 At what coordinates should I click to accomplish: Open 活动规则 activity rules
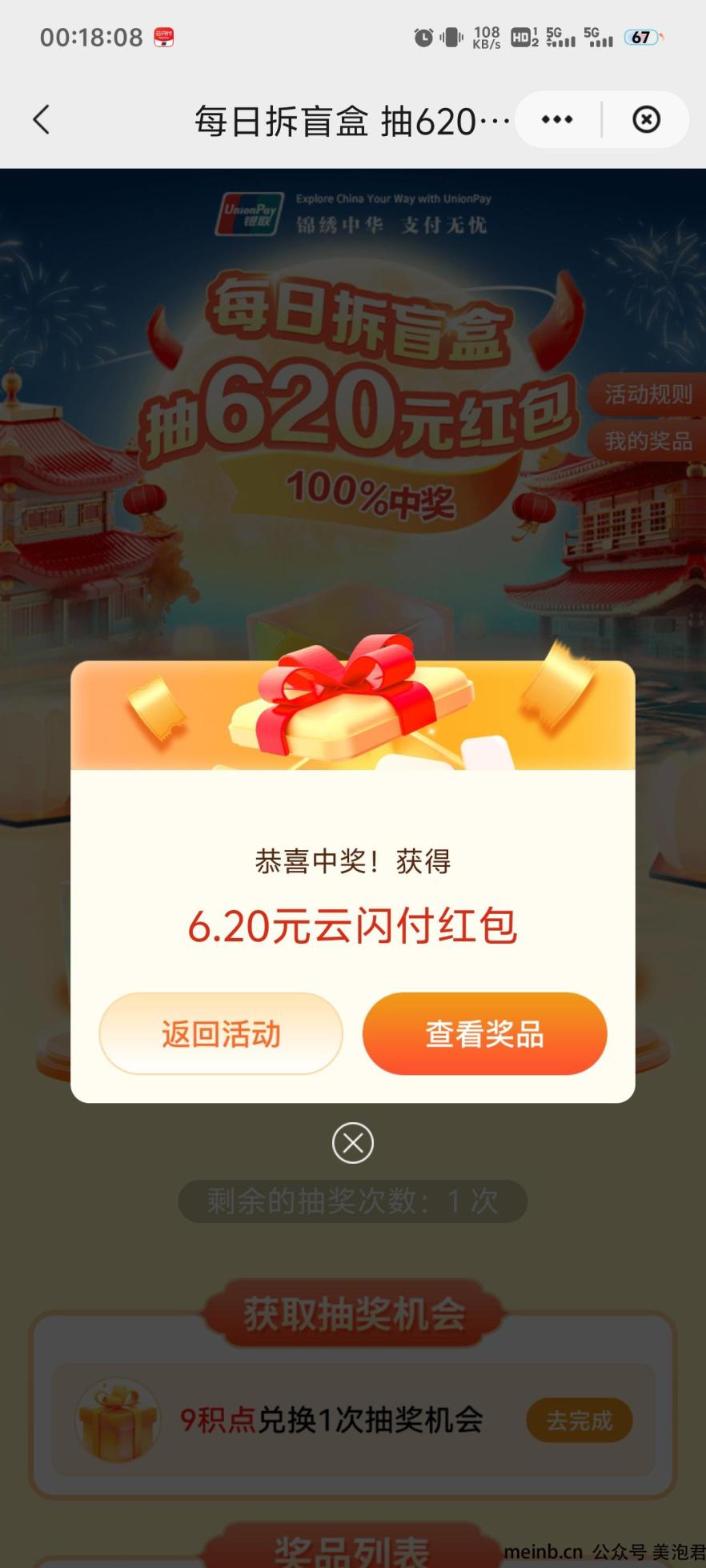point(648,394)
